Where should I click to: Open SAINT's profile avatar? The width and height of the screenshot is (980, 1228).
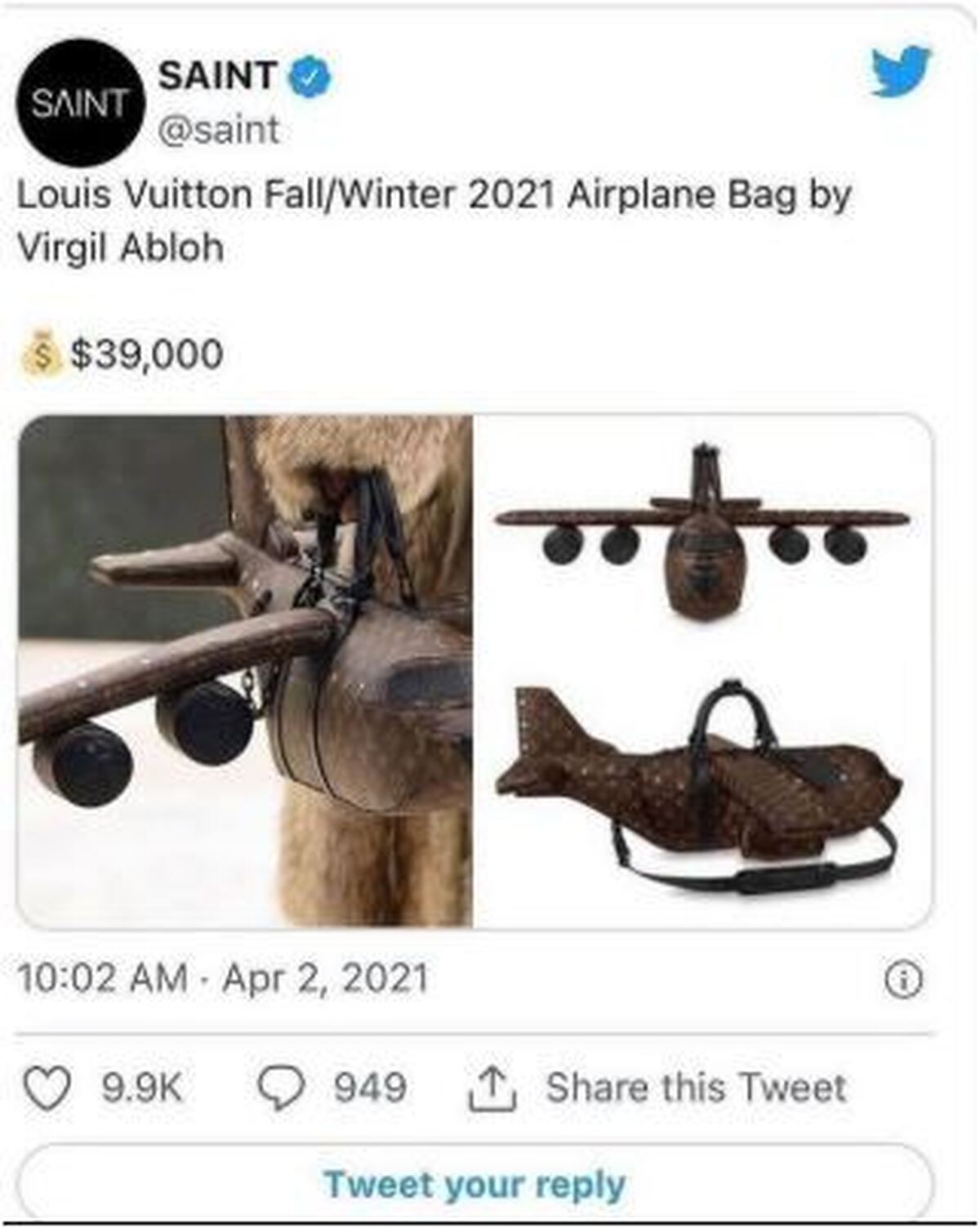click(x=79, y=103)
